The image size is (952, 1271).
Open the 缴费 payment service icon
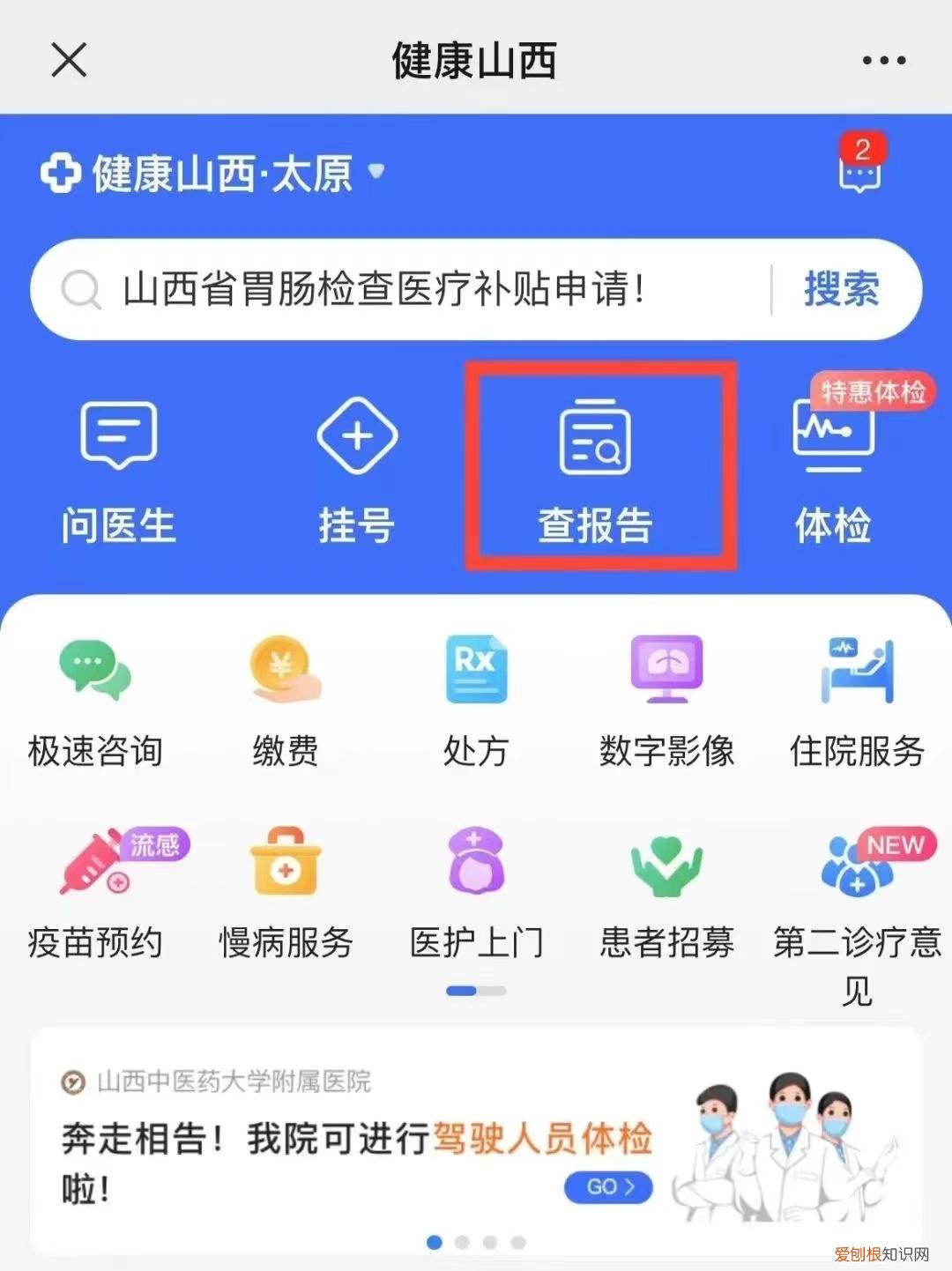pos(284,696)
